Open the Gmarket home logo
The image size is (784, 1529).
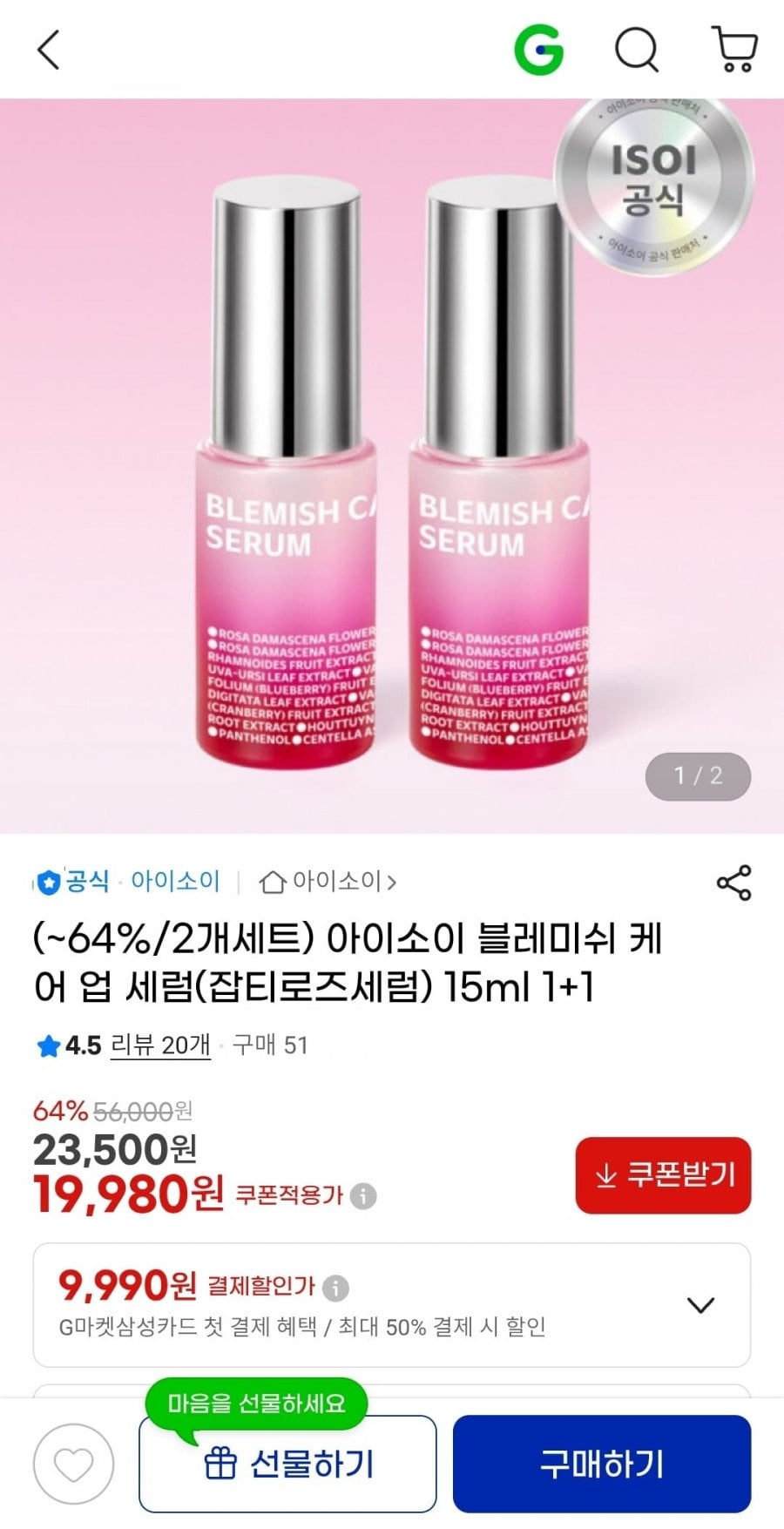click(x=538, y=50)
